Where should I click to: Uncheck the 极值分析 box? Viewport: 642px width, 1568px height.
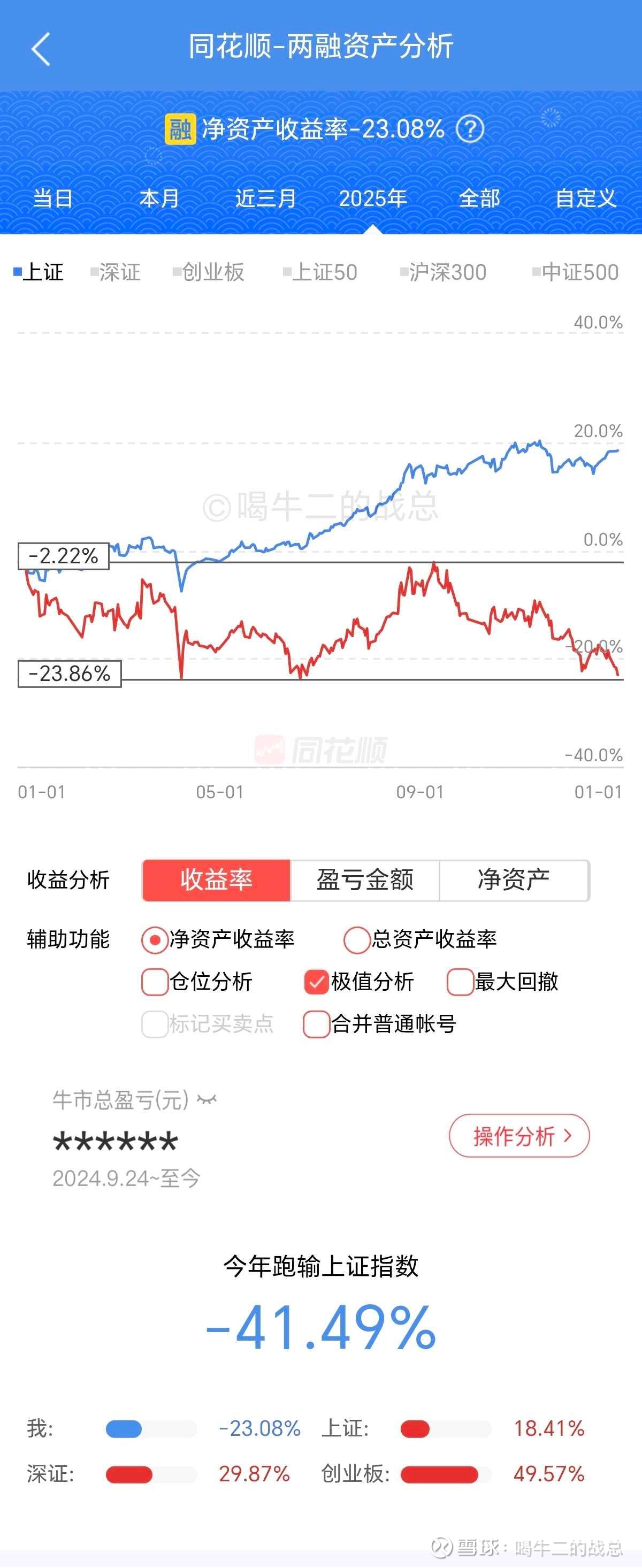point(316,982)
